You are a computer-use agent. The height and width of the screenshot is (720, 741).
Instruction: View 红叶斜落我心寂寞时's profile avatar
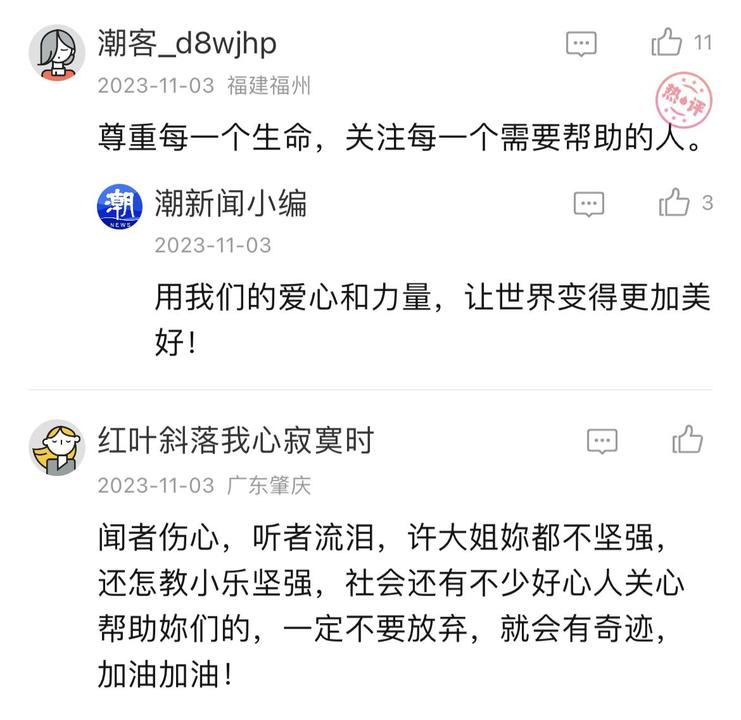(57, 448)
